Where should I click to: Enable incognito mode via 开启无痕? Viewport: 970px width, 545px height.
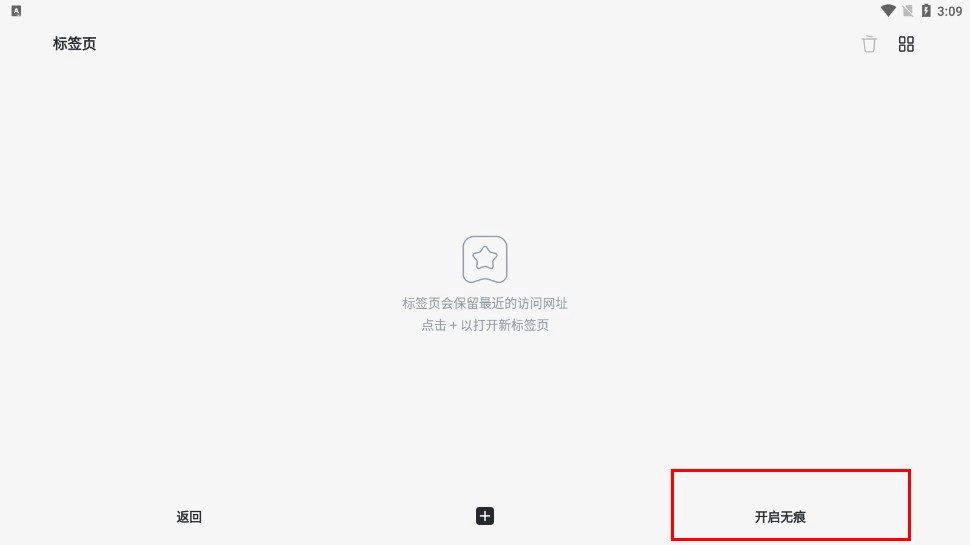tap(780, 517)
